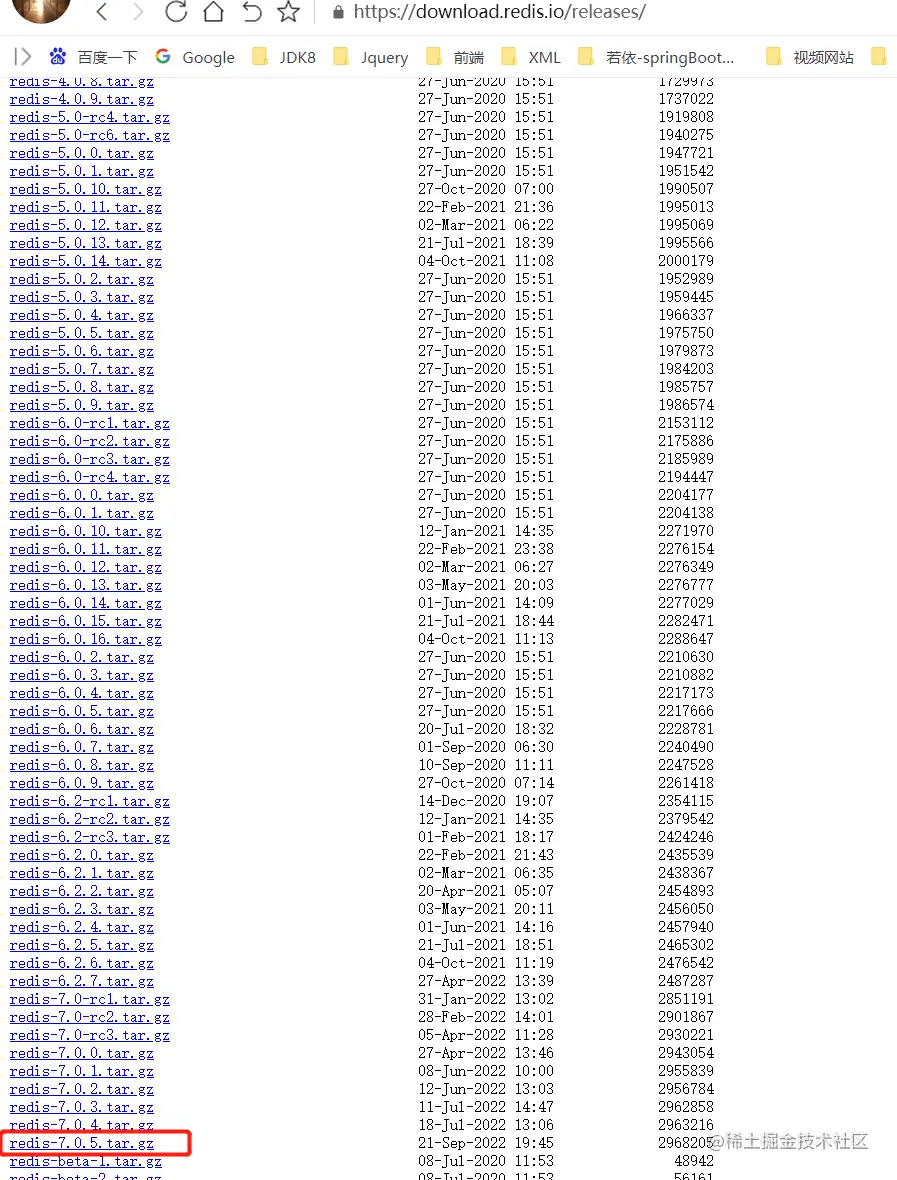The image size is (897, 1180).
Task: Open the Jquery bookmark folder
Action: coord(371,57)
